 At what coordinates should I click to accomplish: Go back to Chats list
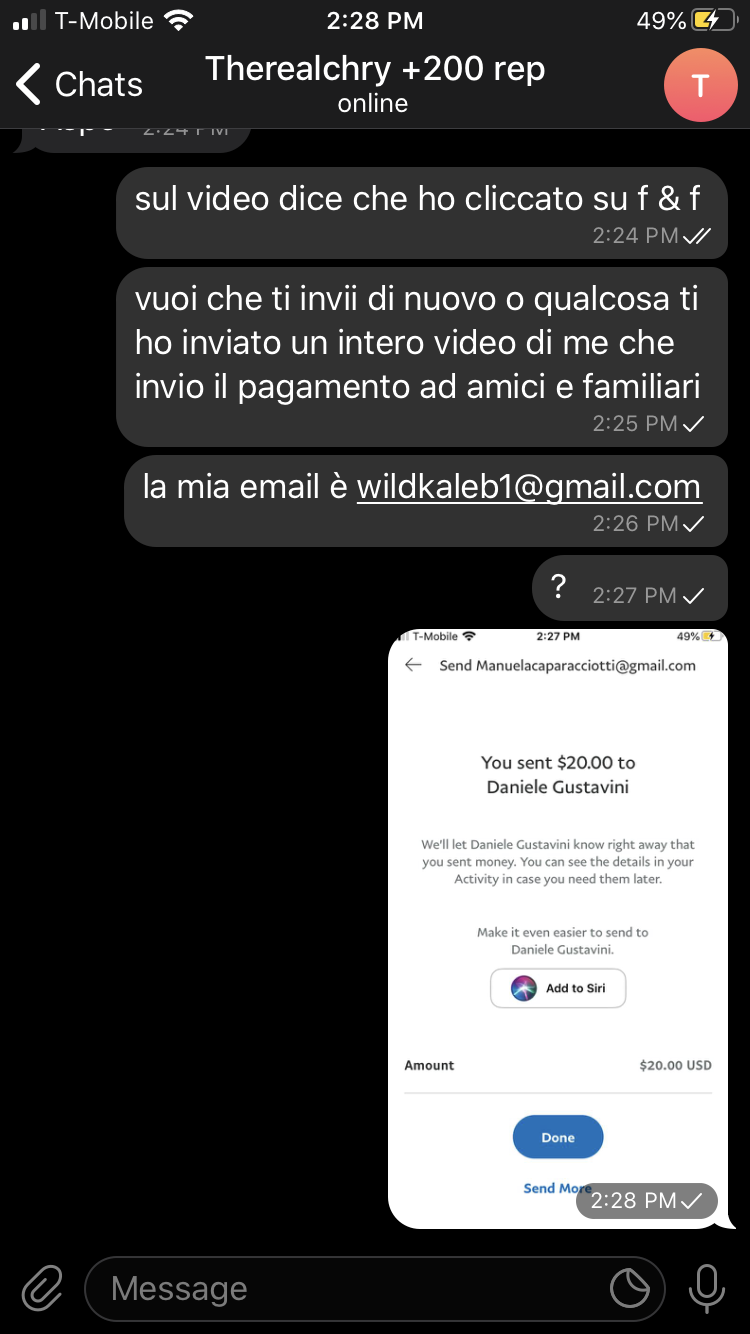coord(80,85)
